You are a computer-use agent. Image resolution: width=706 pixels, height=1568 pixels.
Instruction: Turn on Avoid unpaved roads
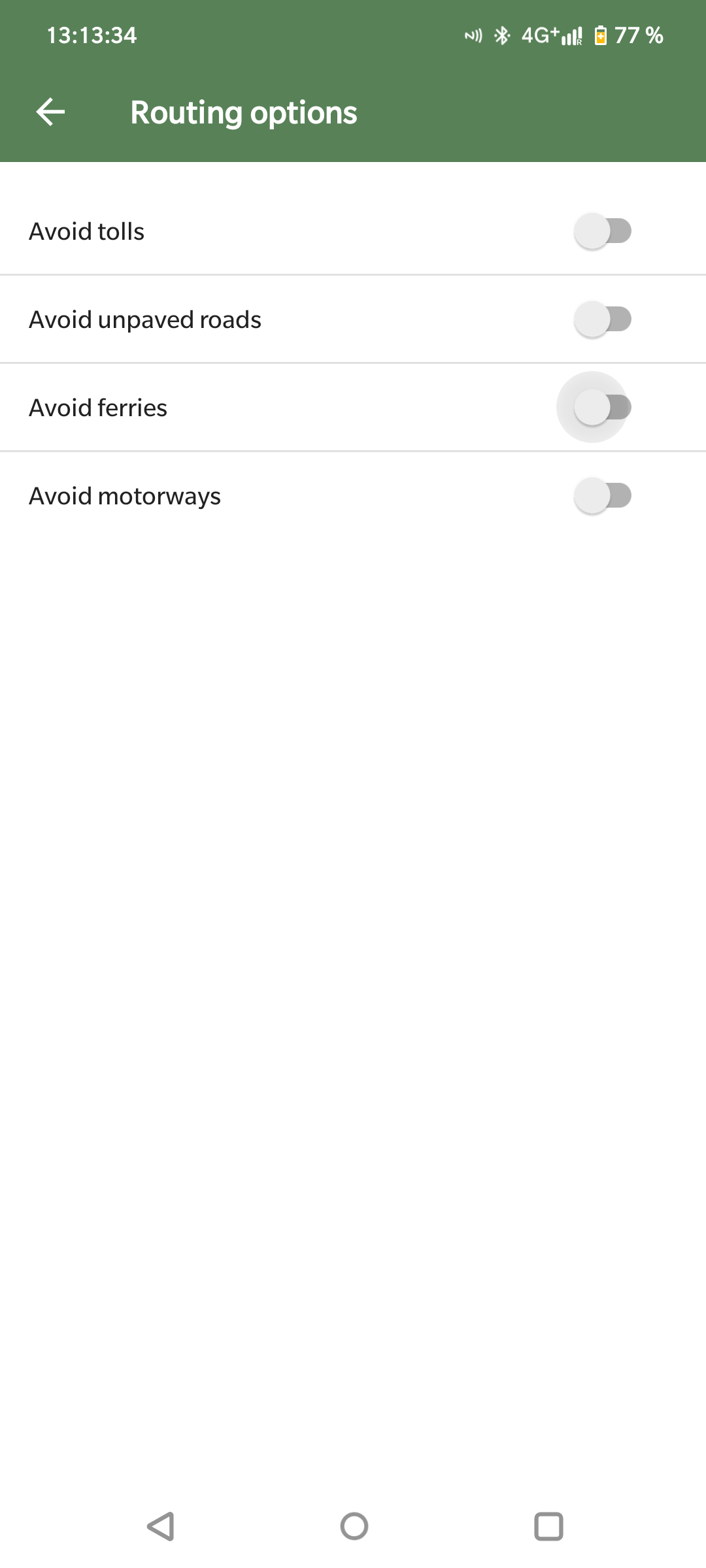(603, 319)
